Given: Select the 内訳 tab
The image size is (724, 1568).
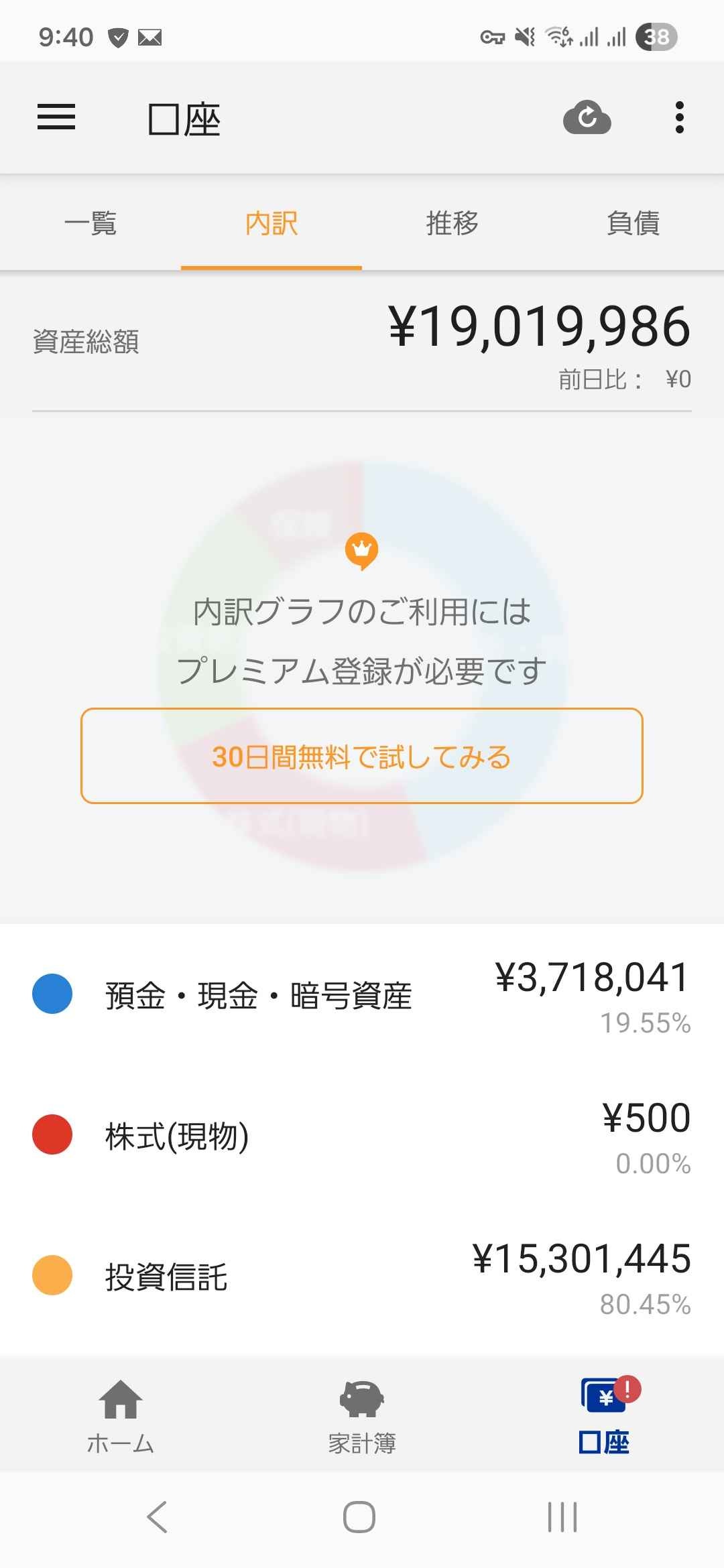Looking at the screenshot, I should (271, 223).
